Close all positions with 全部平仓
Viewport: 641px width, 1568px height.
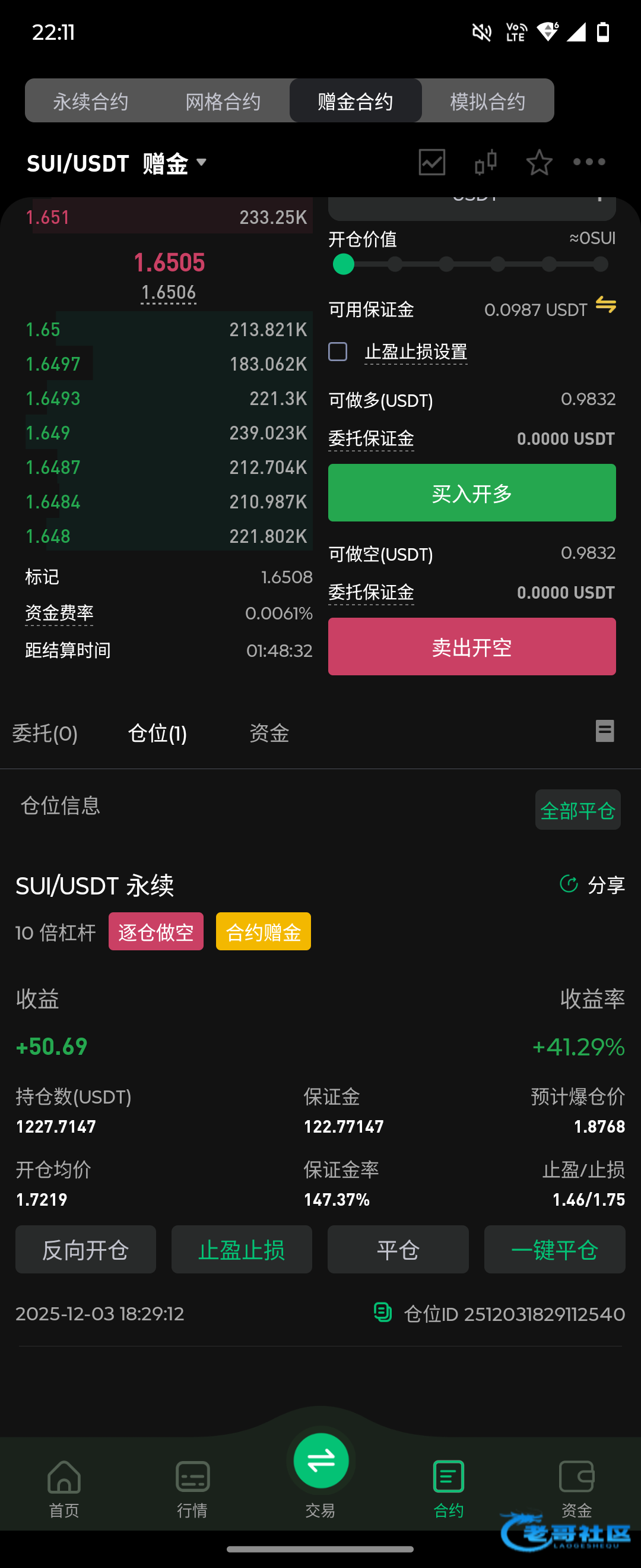point(577,810)
